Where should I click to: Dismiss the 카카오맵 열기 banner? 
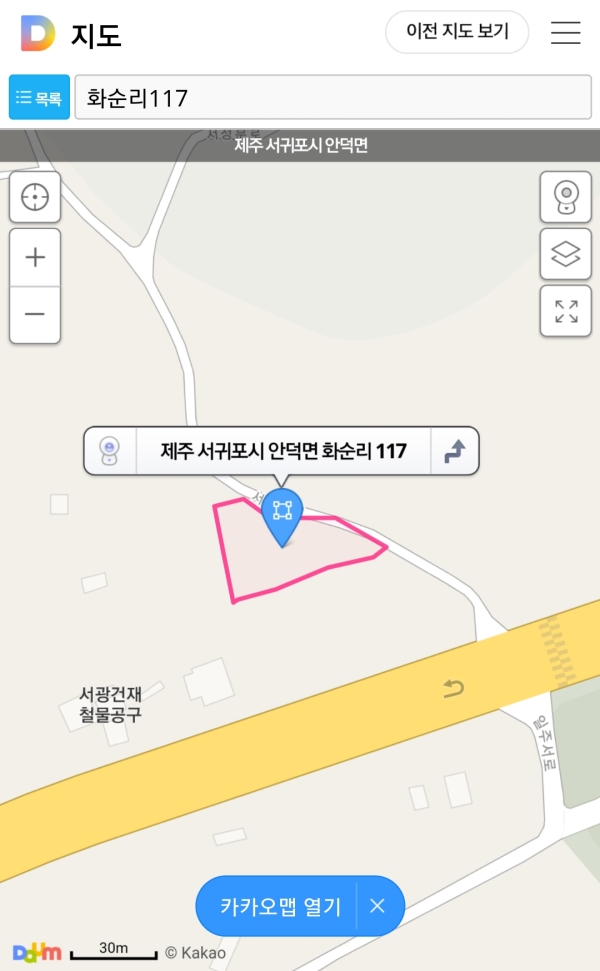click(378, 907)
